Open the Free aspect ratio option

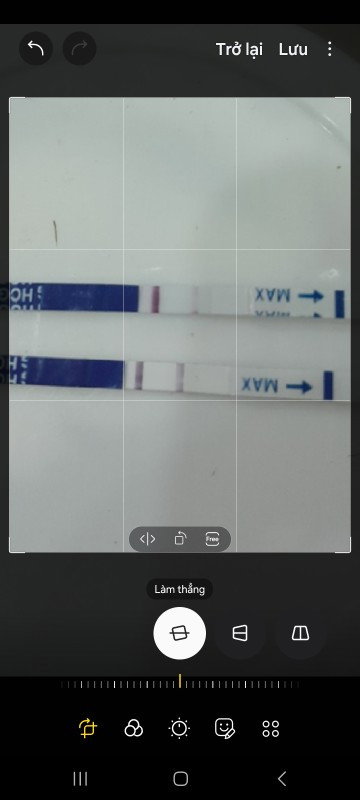[212, 539]
